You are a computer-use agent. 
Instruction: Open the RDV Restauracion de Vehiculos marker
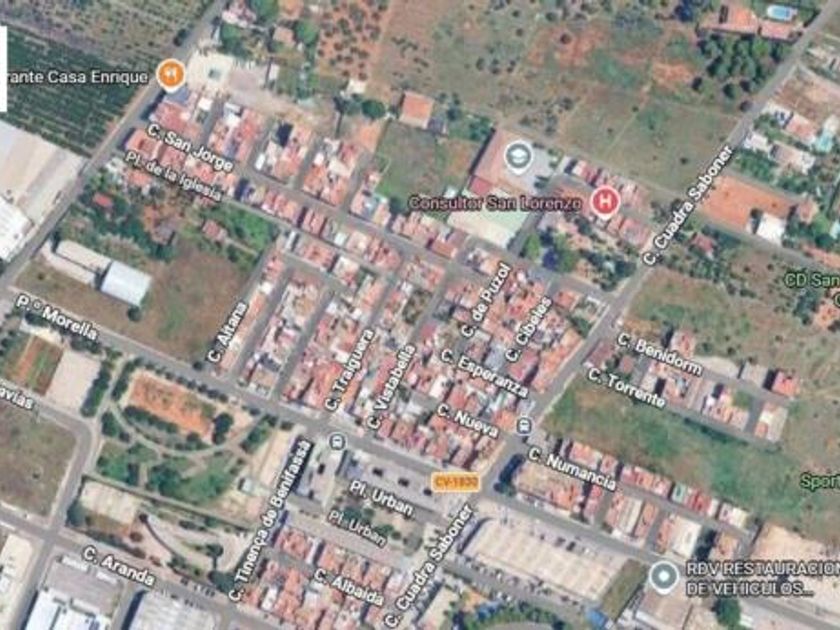664,577
